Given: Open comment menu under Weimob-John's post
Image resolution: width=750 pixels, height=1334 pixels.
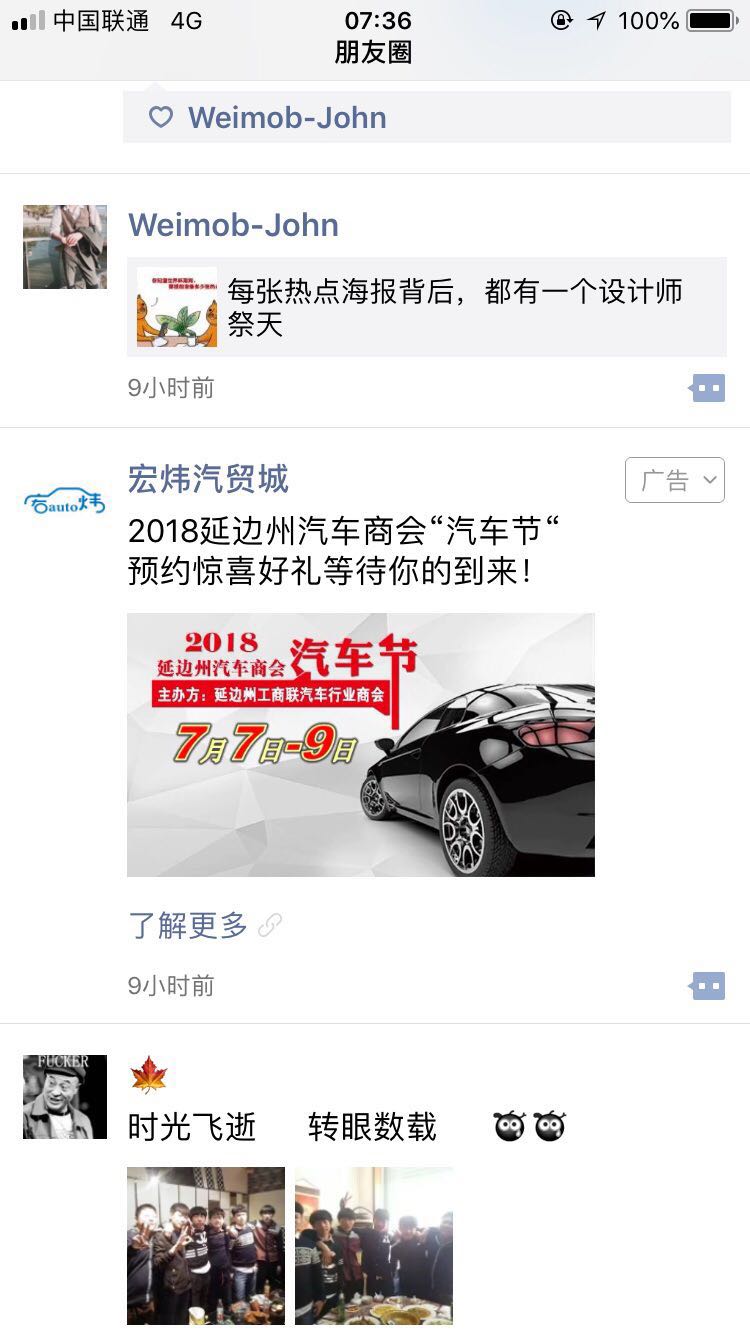Looking at the screenshot, I should 708,388.
